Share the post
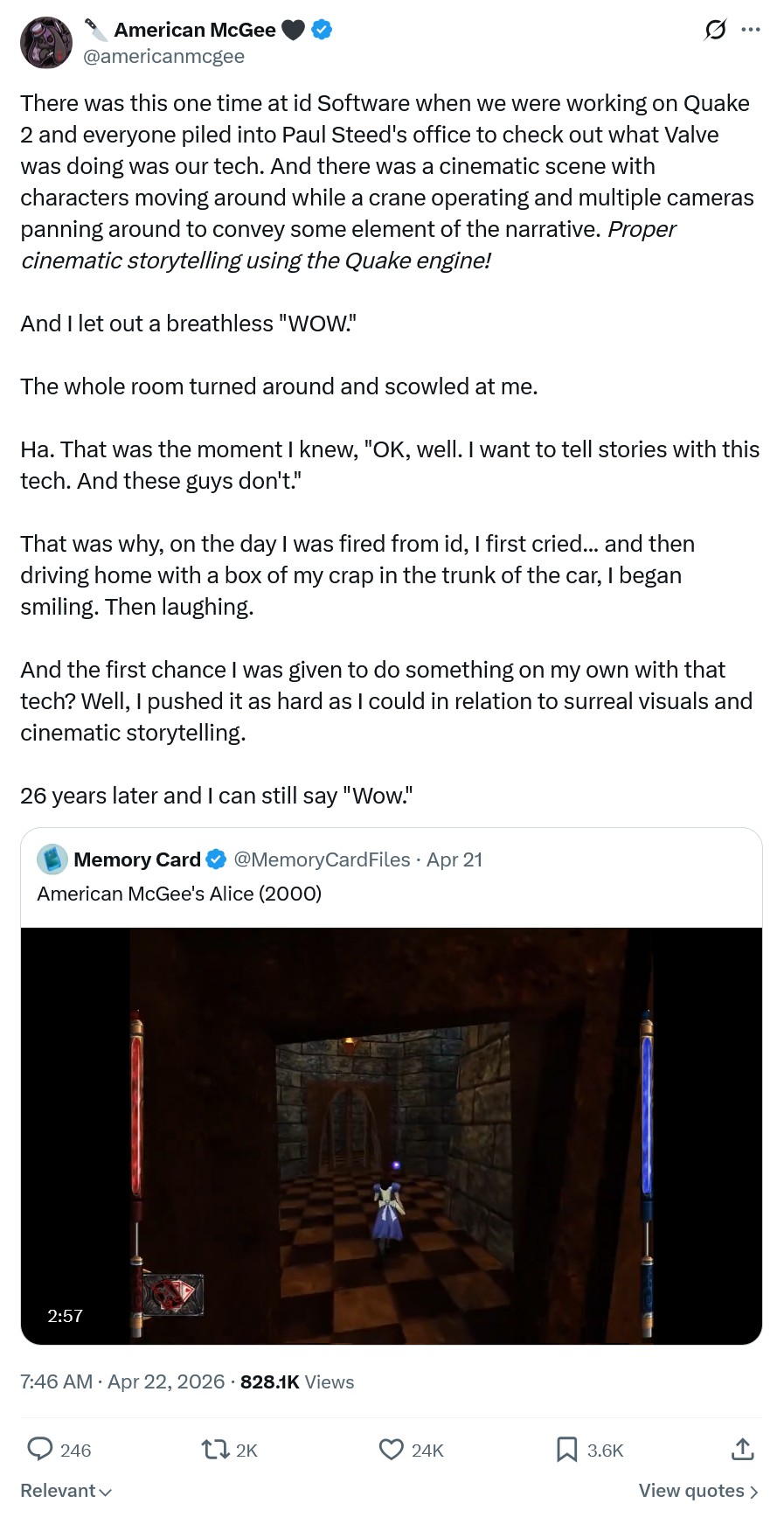The height and width of the screenshot is (1517, 784). (742, 1450)
